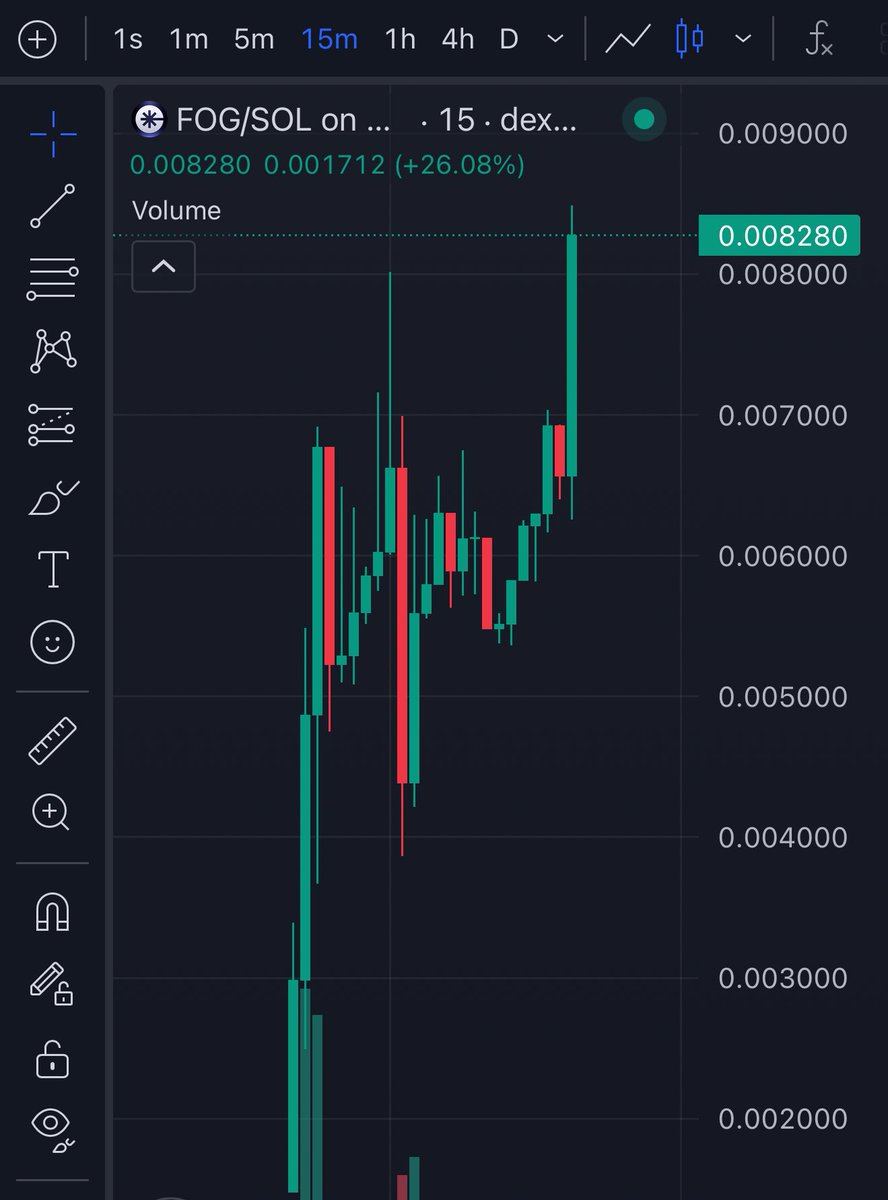Open the indicators fx menu

coord(819,40)
